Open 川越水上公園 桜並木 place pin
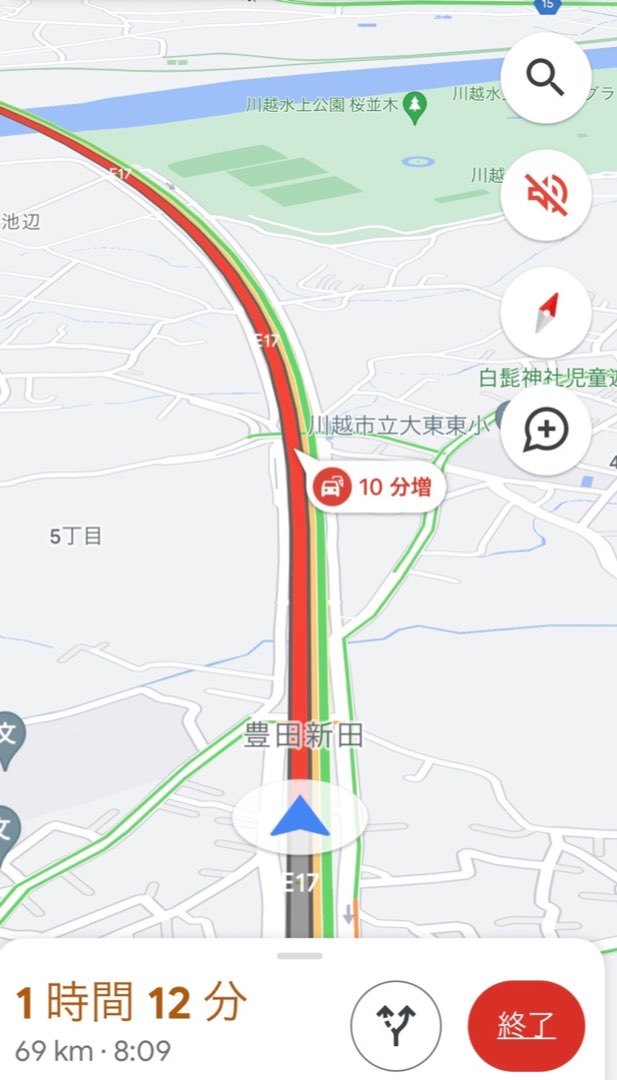 coord(416,103)
